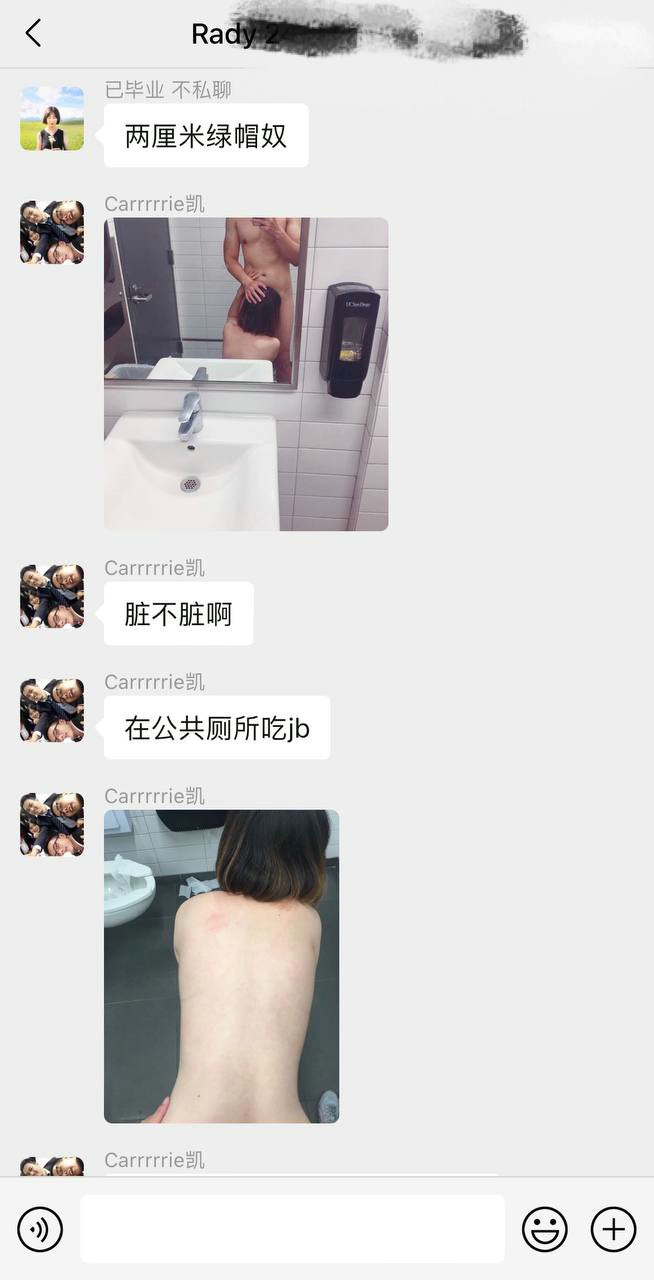Image resolution: width=654 pixels, height=1280 pixels.
Task: Focus the message text field
Action: (292, 1229)
